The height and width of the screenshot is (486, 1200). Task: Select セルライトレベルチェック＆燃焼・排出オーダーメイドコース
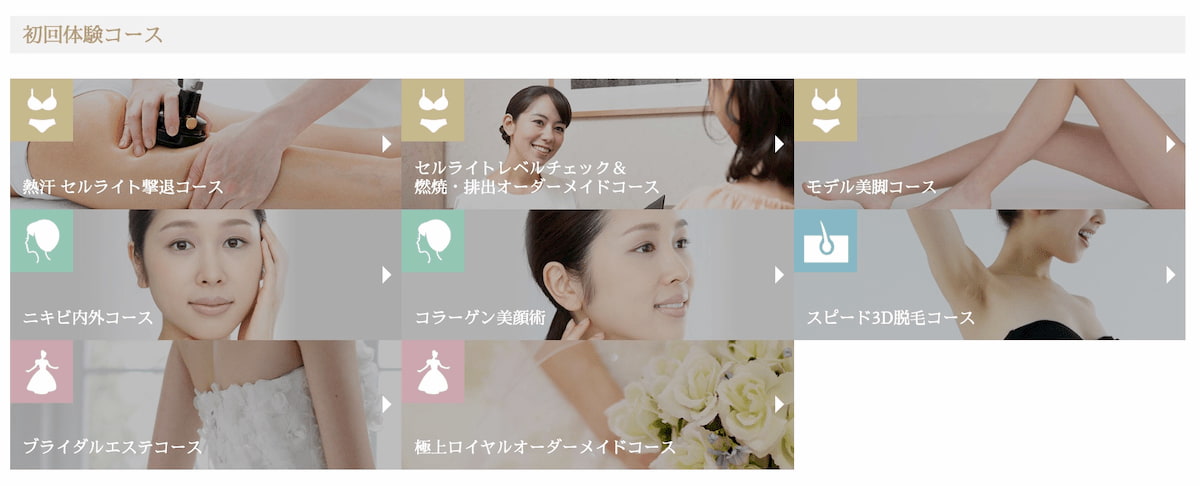[597, 144]
